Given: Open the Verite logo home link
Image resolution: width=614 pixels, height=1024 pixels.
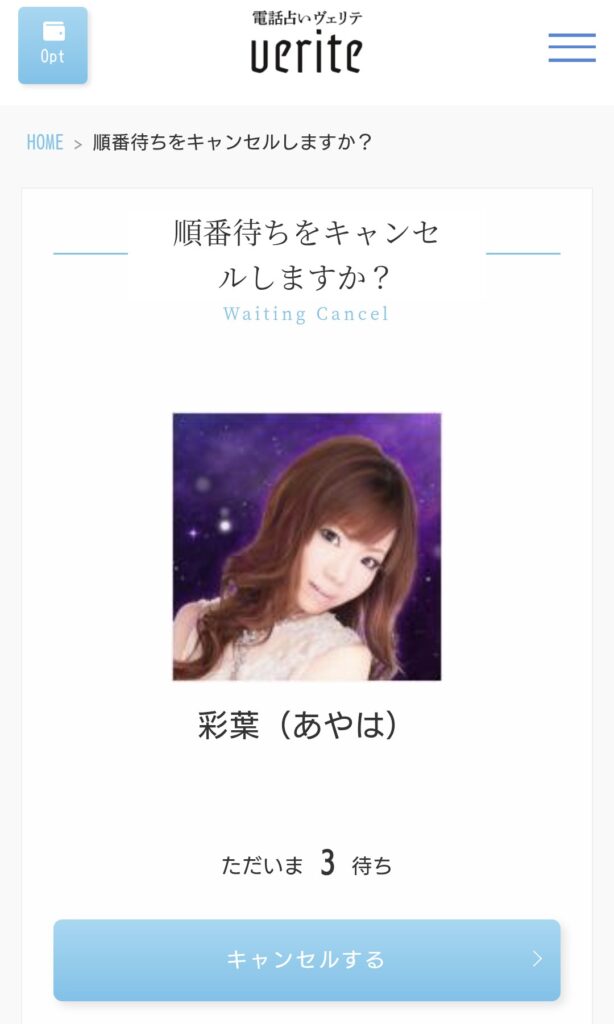Looking at the screenshot, I should 306,43.
